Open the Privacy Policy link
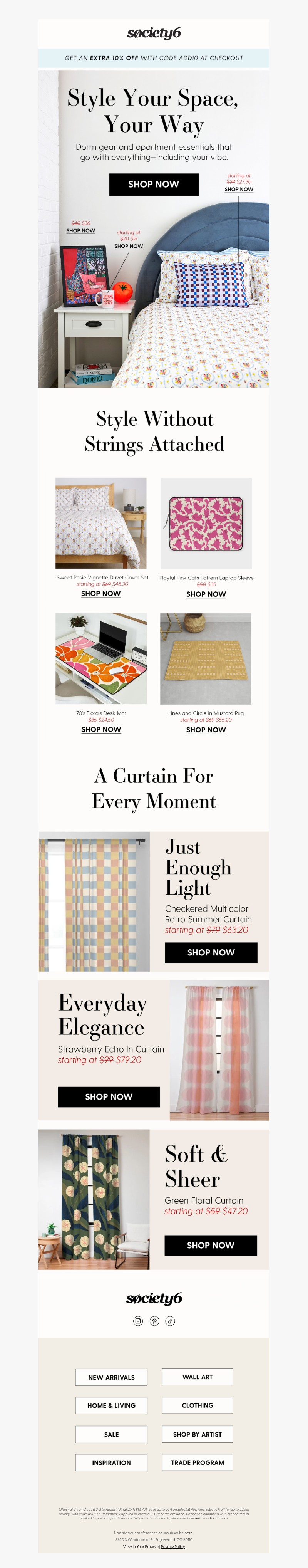Image resolution: width=308 pixels, height=1568 pixels. (x=173, y=1546)
